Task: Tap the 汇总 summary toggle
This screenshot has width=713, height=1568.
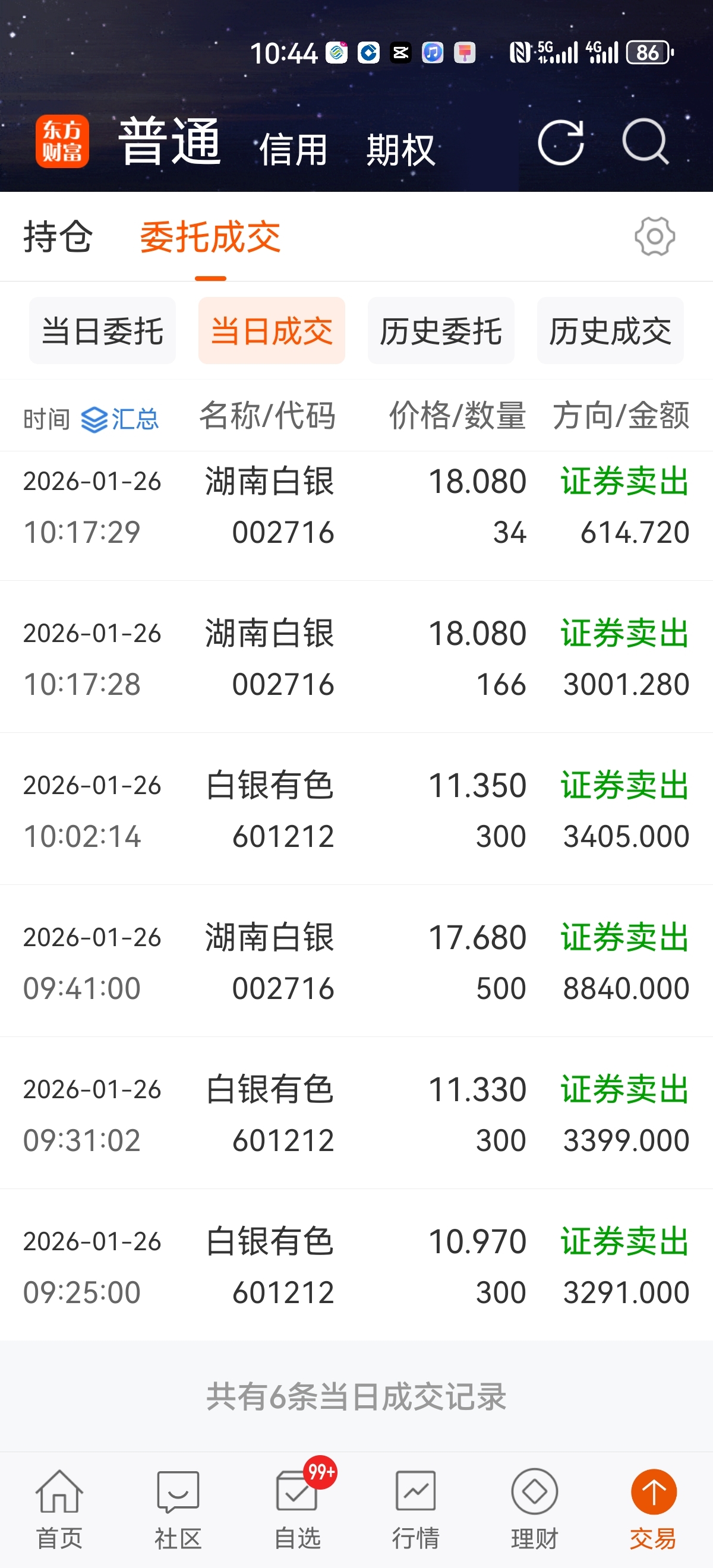Action: [x=121, y=419]
